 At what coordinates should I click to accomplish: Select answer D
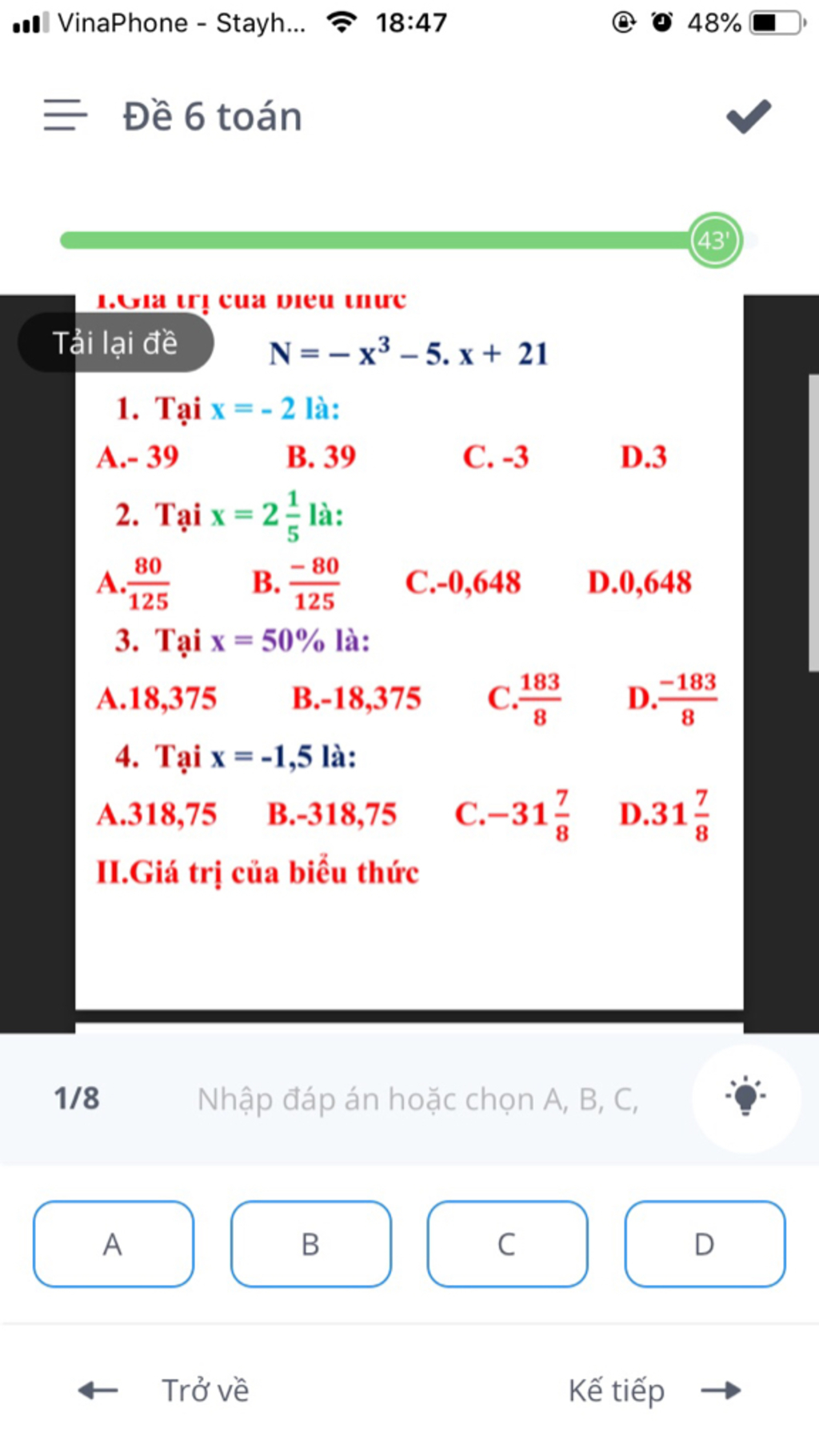704,1244
